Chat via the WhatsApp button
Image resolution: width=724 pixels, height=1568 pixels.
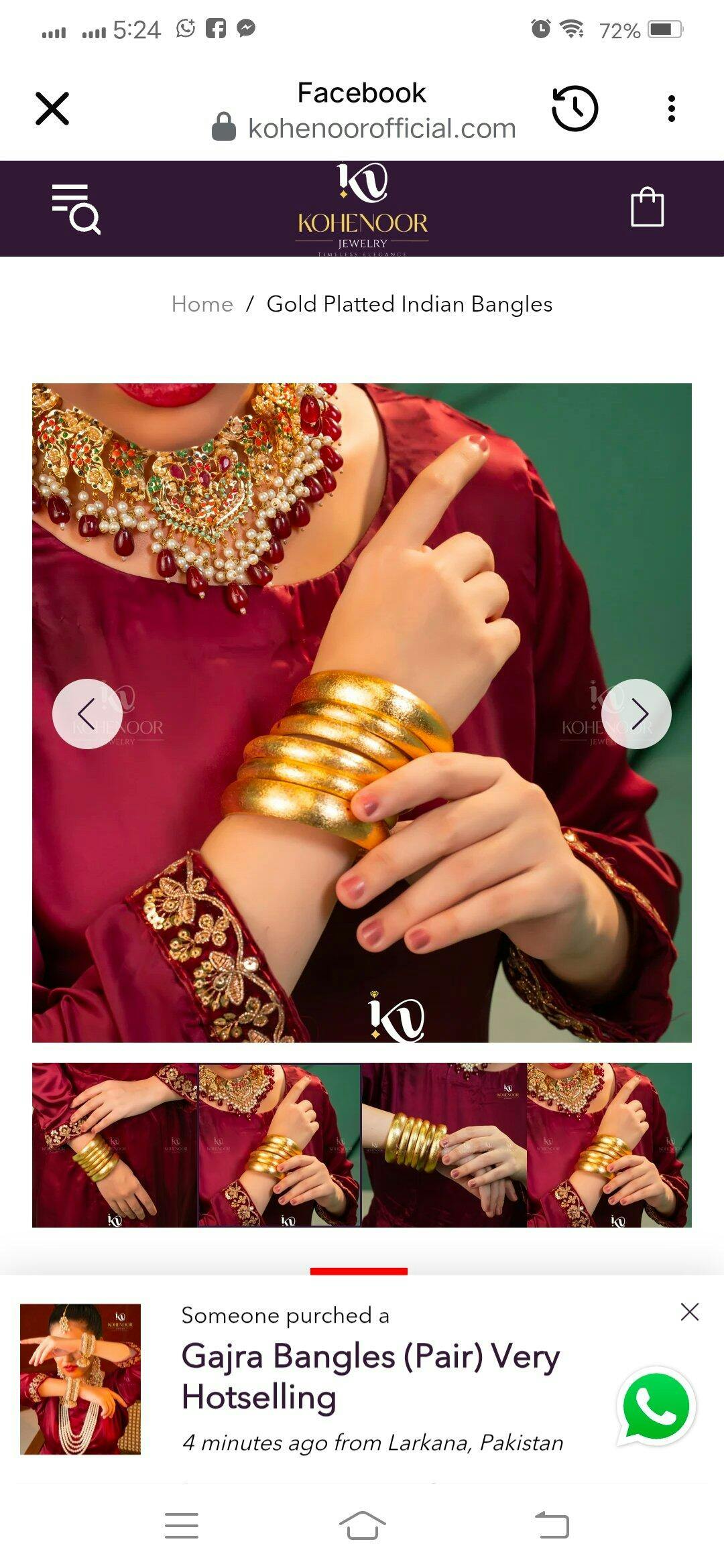(656, 1406)
